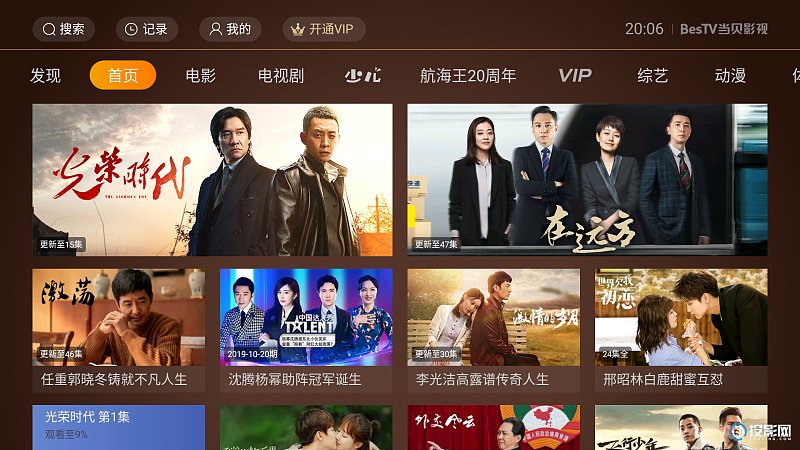Viewport: 800px width, 450px height.
Task: Switch to the 电影 tab
Action: pyautogui.click(x=200, y=76)
